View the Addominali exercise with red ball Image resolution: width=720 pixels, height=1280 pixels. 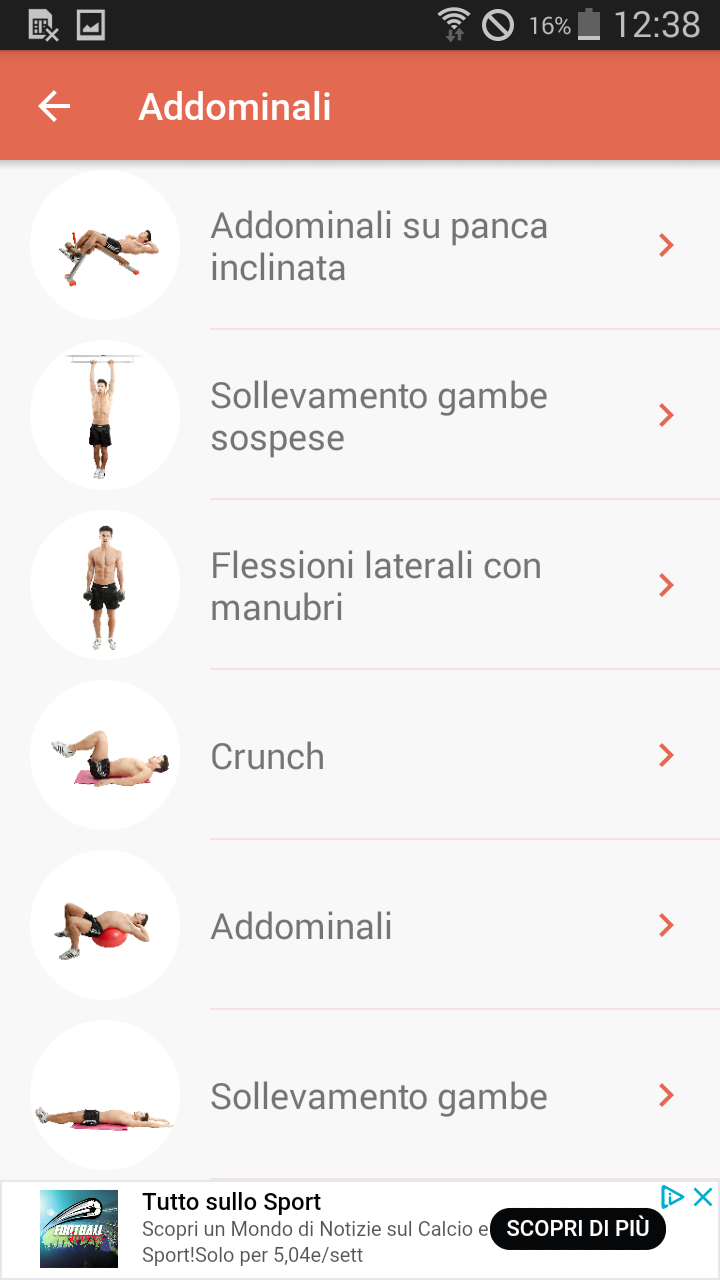pyautogui.click(x=360, y=925)
